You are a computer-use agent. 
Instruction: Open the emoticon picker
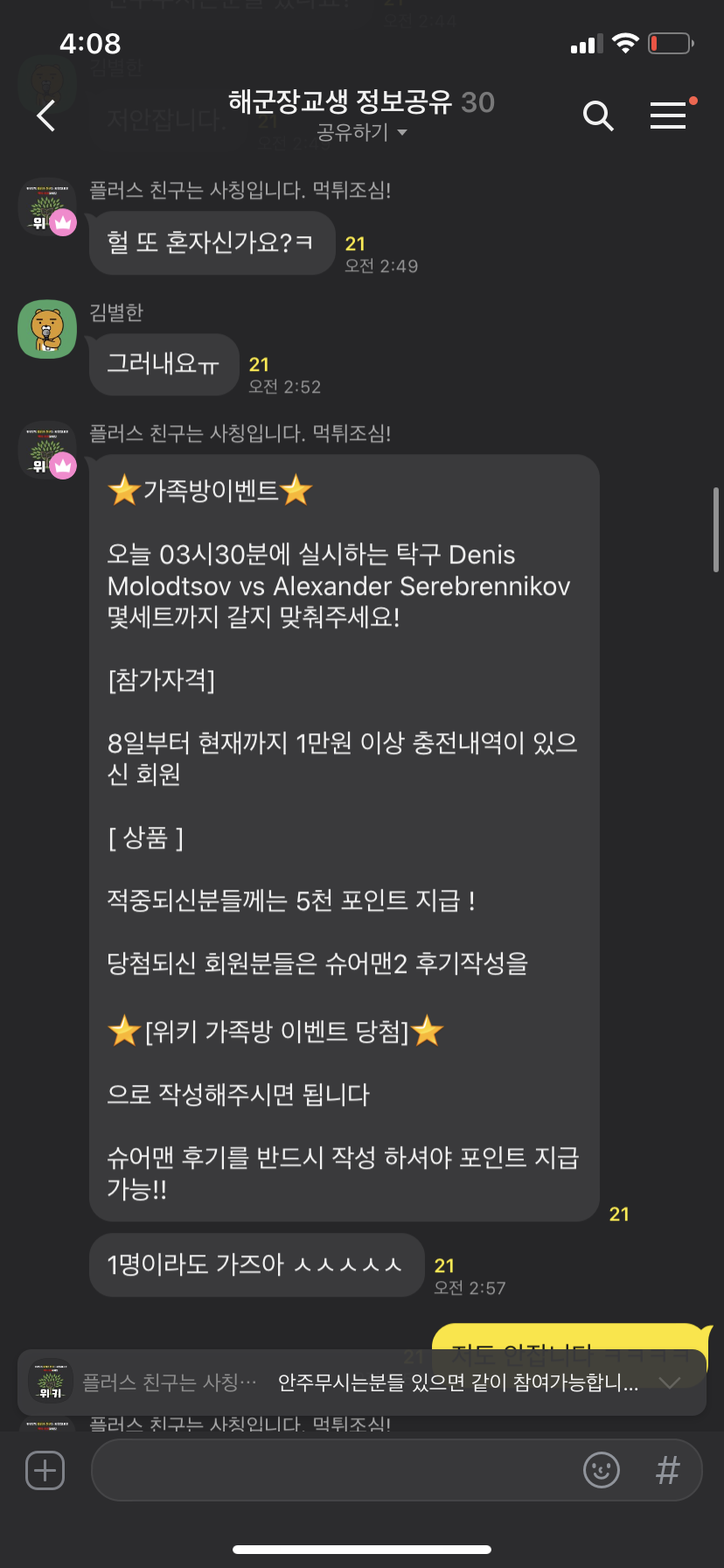(602, 1470)
